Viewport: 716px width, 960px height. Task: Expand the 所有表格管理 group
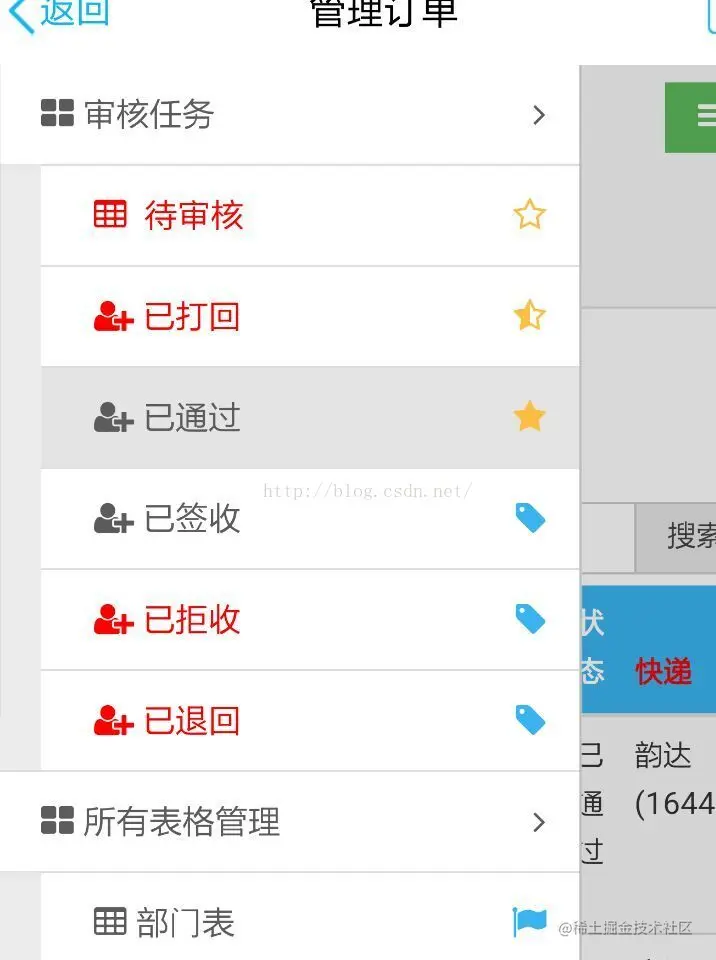(290, 822)
